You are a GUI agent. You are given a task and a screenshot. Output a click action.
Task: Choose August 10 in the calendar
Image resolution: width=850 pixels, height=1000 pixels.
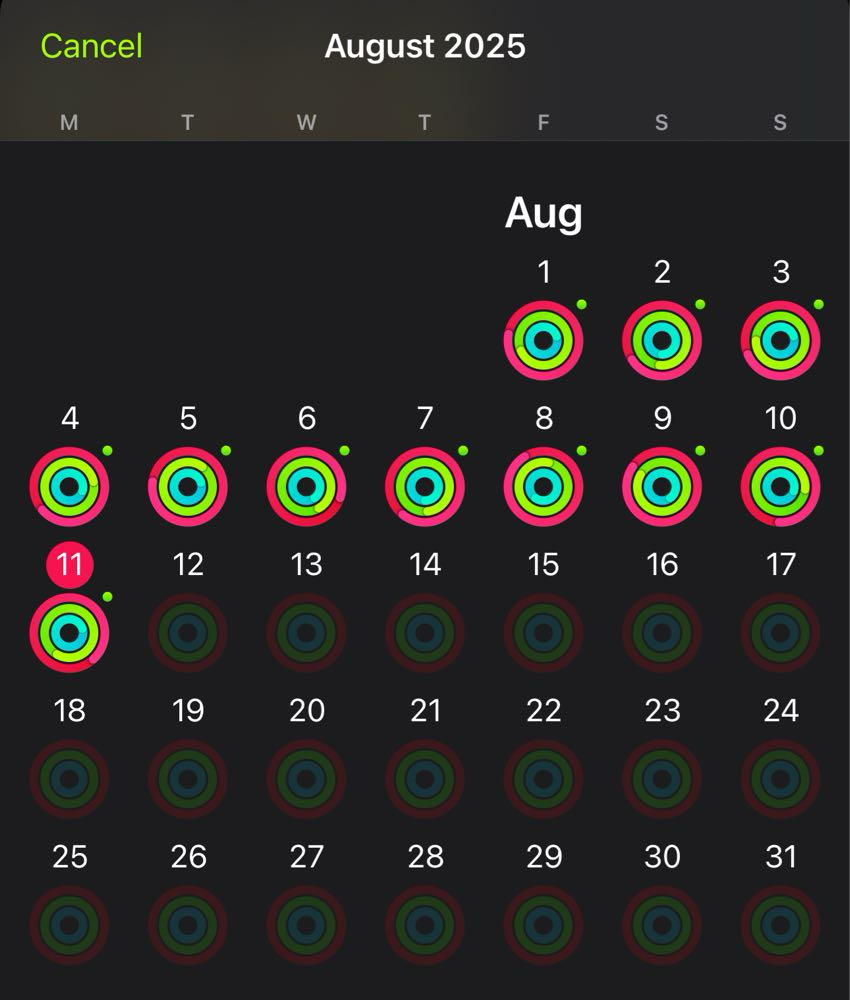[x=780, y=486]
